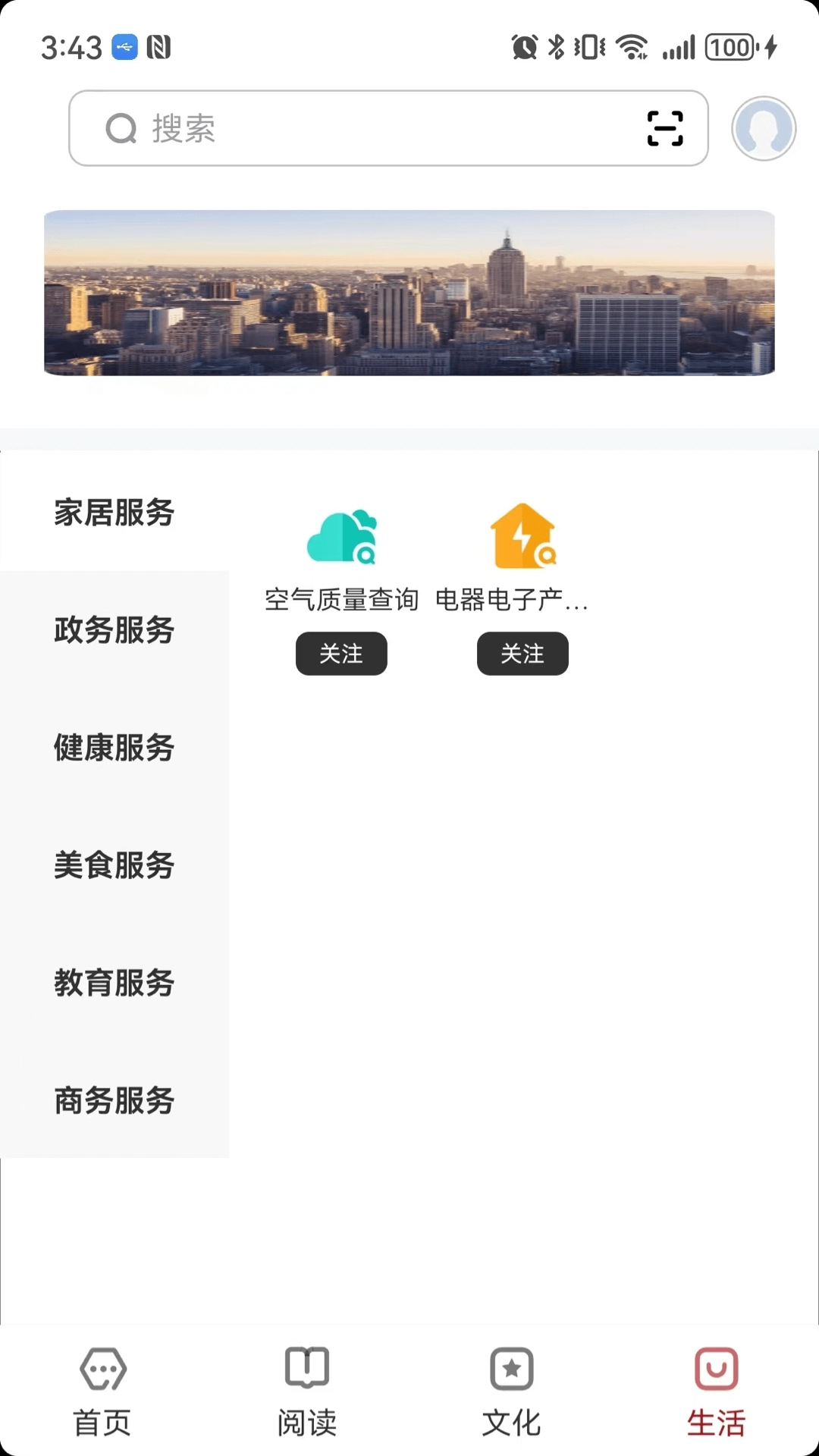Follow 空气质量查询 via its 关注 button
Viewport: 819px width, 1456px height.
point(340,654)
